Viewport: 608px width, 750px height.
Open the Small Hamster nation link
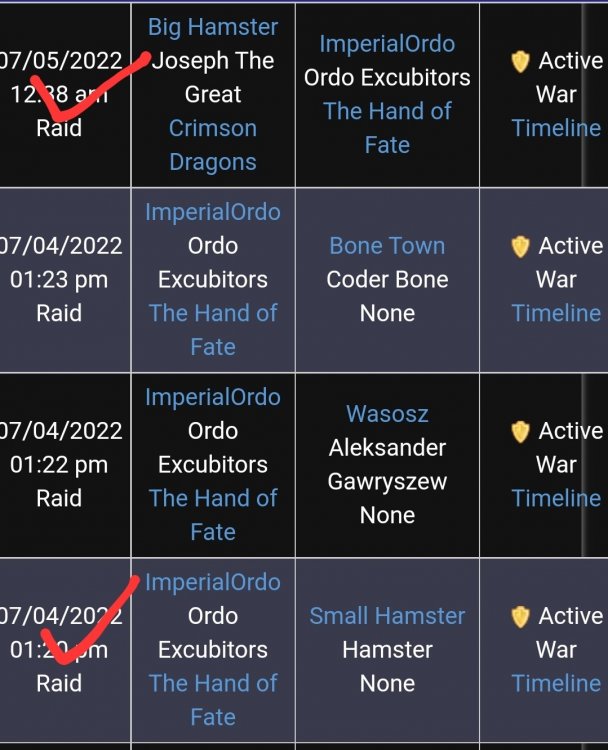387,616
